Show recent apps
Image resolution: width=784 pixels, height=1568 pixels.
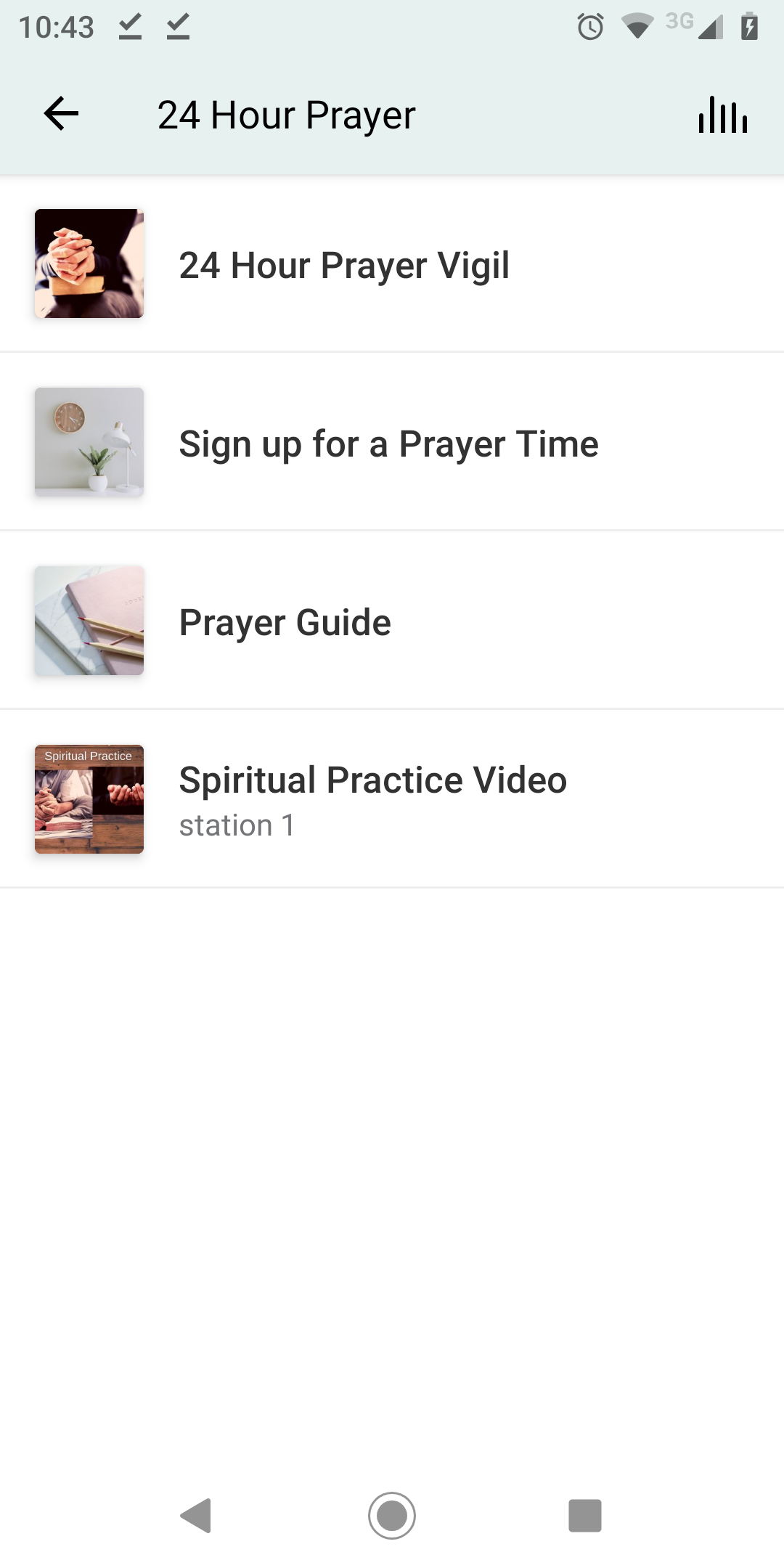click(585, 1515)
